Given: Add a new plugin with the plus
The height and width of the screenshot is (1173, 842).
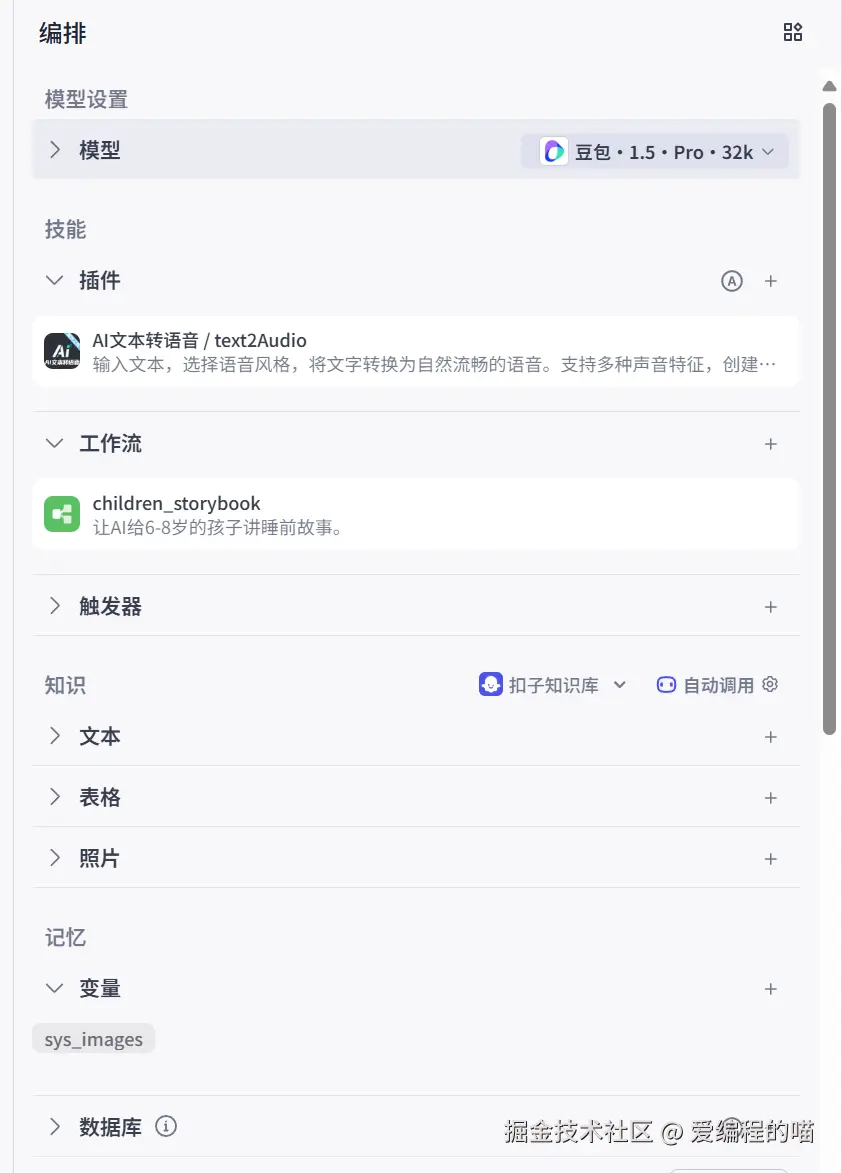Looking at the screenshot, I should click(770, 281).
